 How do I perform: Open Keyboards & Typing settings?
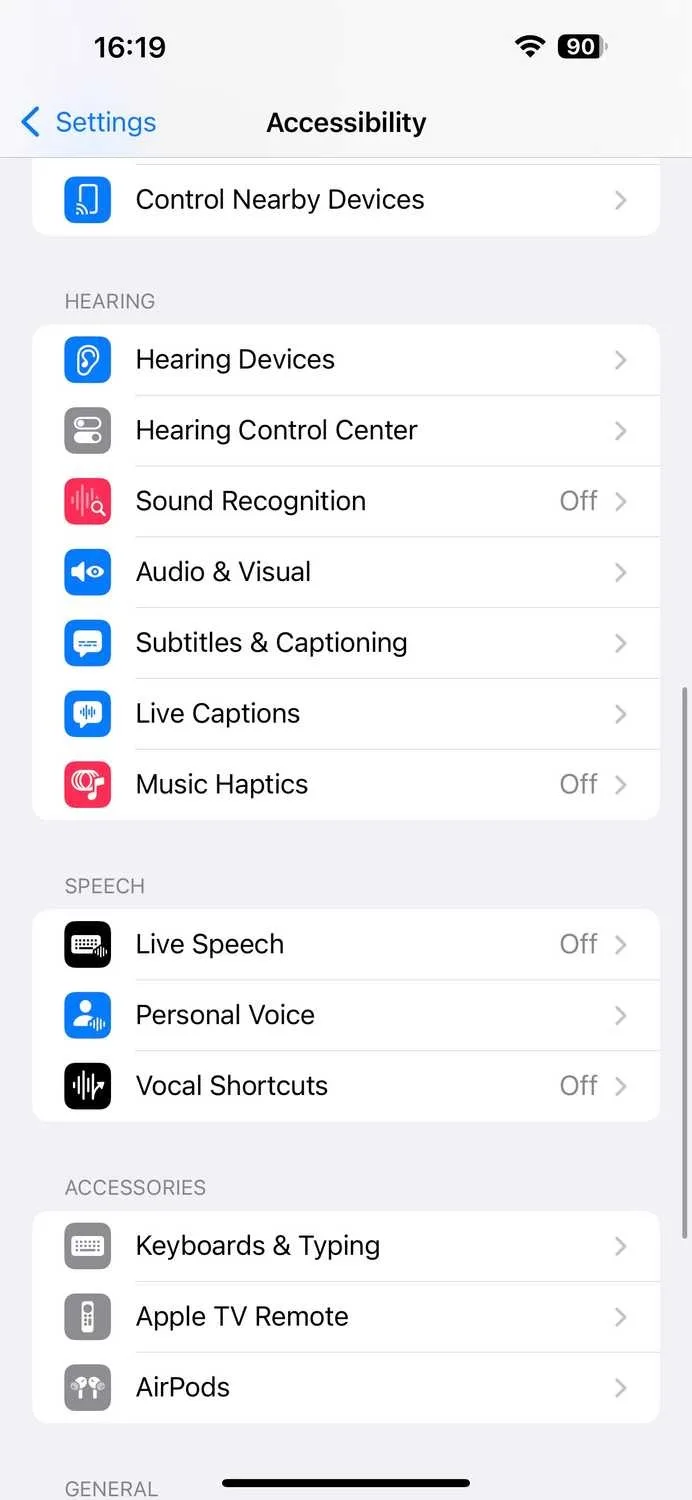(x=346, y=1247)
